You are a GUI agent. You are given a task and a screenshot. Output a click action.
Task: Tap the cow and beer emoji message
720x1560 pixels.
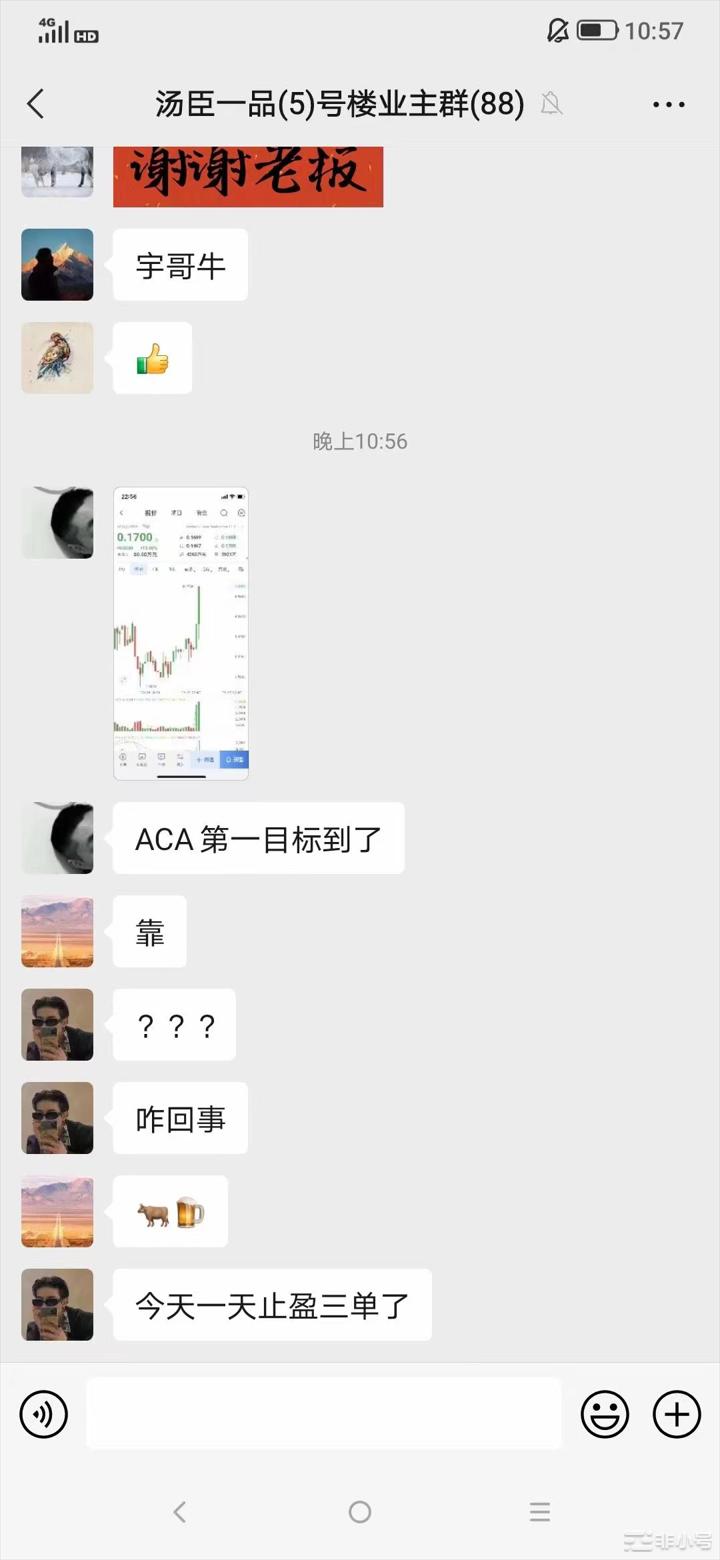(170, 1211)
